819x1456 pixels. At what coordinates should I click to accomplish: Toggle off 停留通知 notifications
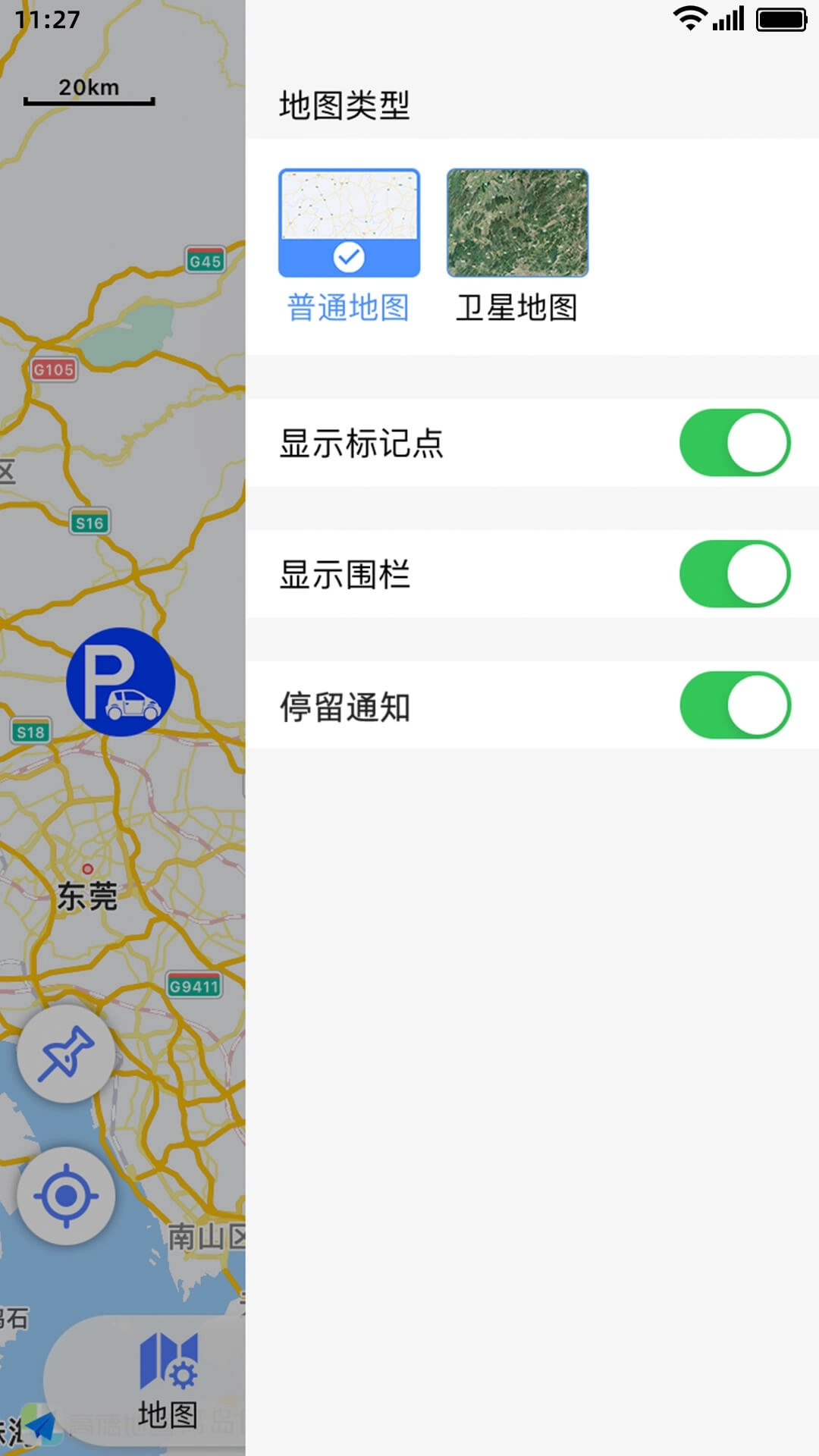734,705
